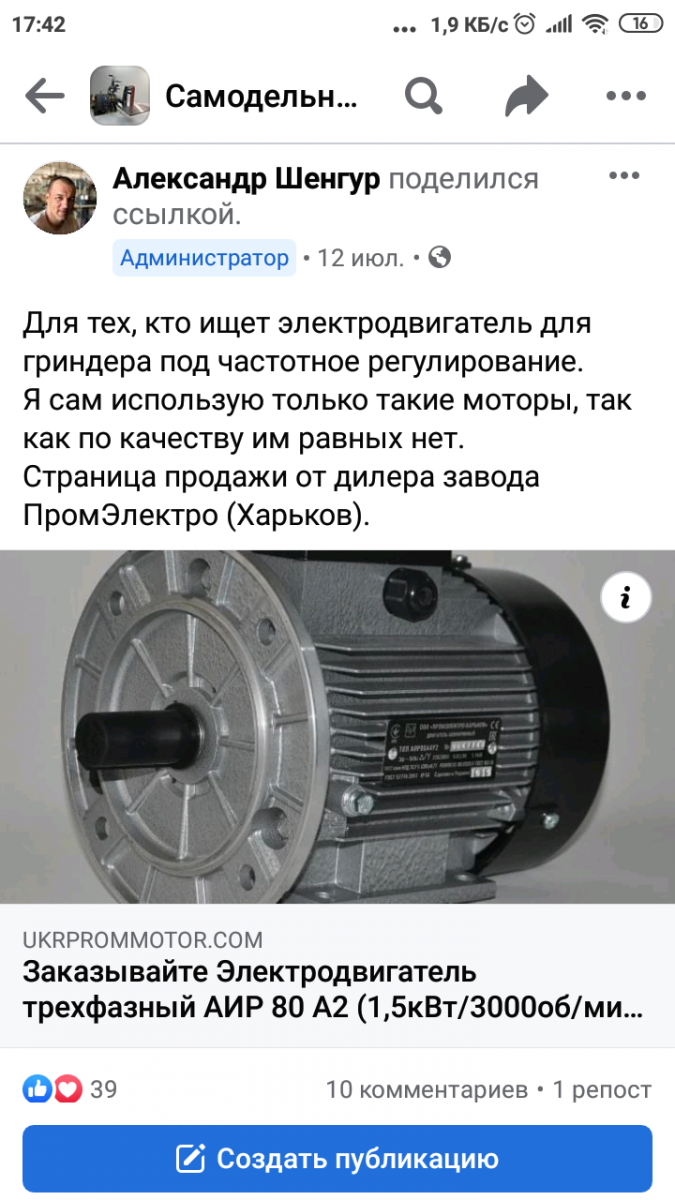675x1200 pixels.
Task: Open the post's three-dot options menu
Action: click(x=624, y=175)
